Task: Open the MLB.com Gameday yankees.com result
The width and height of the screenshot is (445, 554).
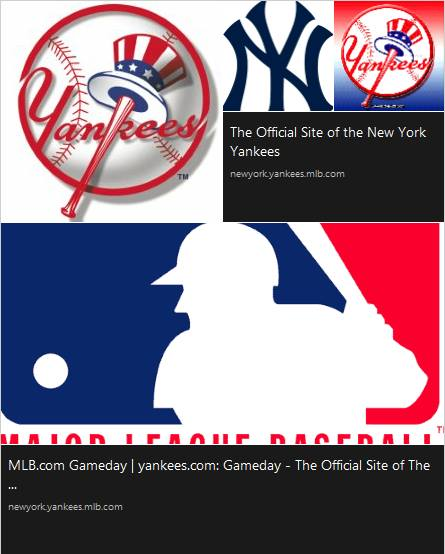Action: pos(219,474)
